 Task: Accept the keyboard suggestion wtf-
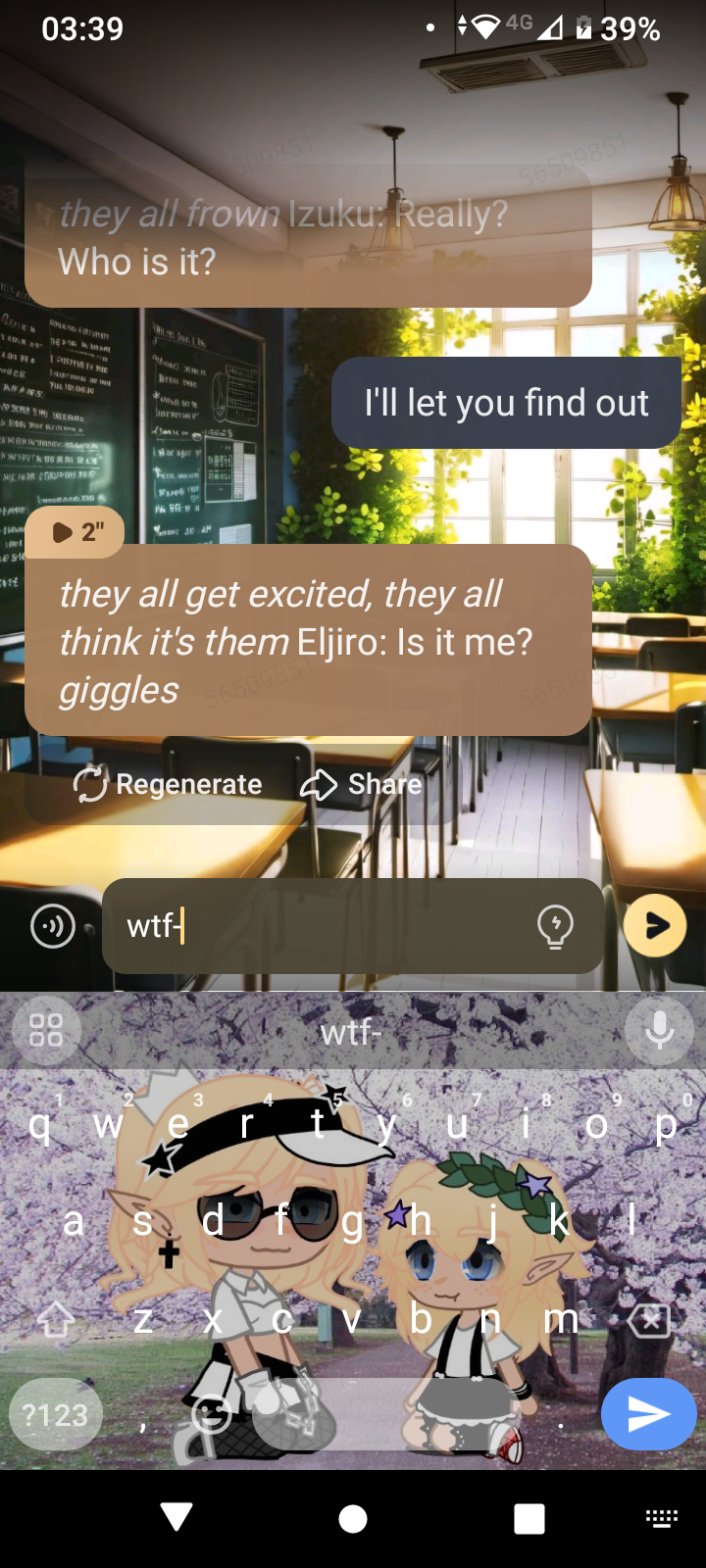click(351, 1031)
